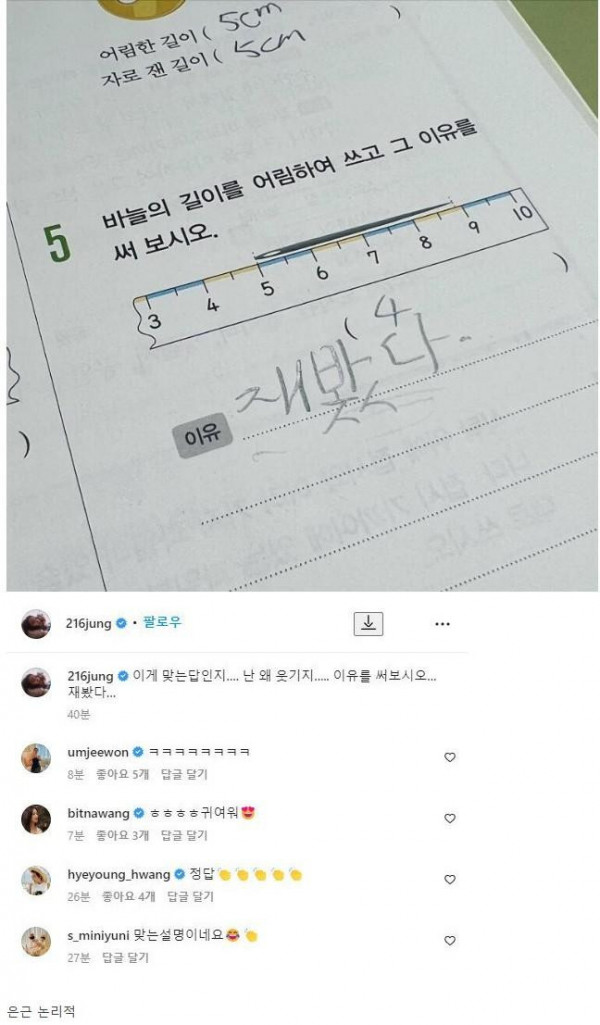
Task: Like s_miniyuni's comment
Action: point(449,941)
